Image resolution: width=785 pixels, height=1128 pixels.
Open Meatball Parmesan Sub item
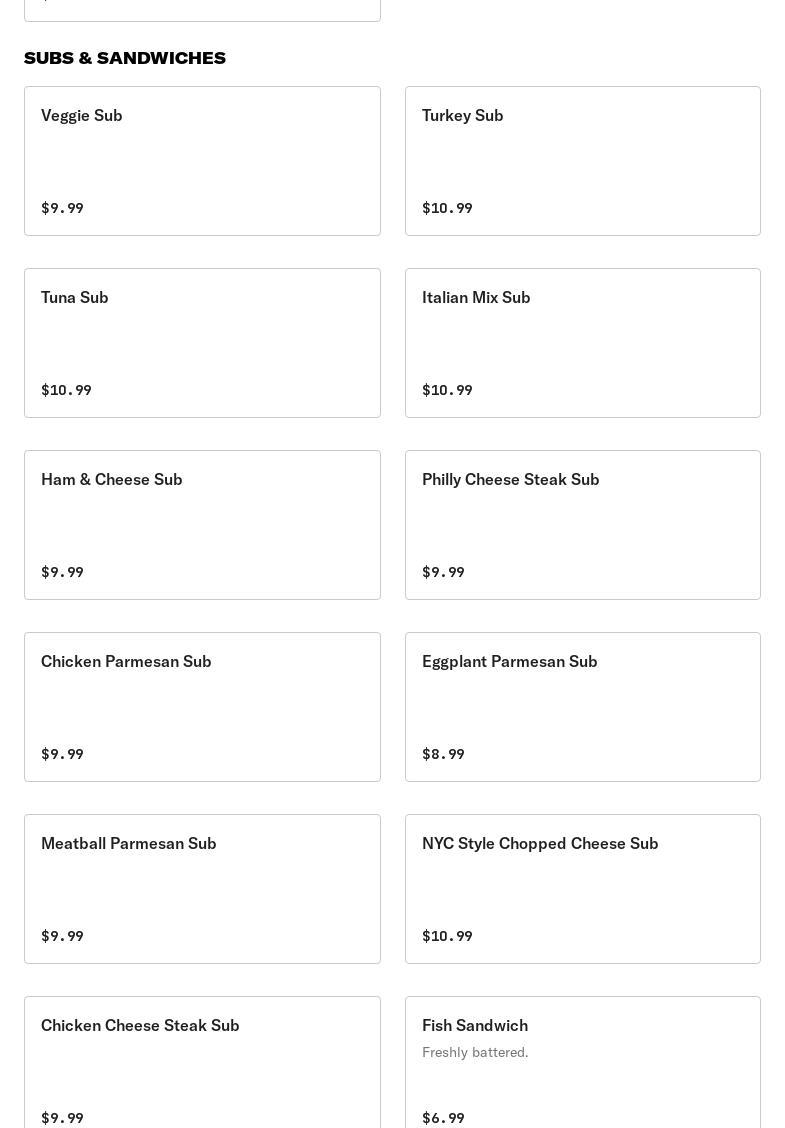(202, 889)
